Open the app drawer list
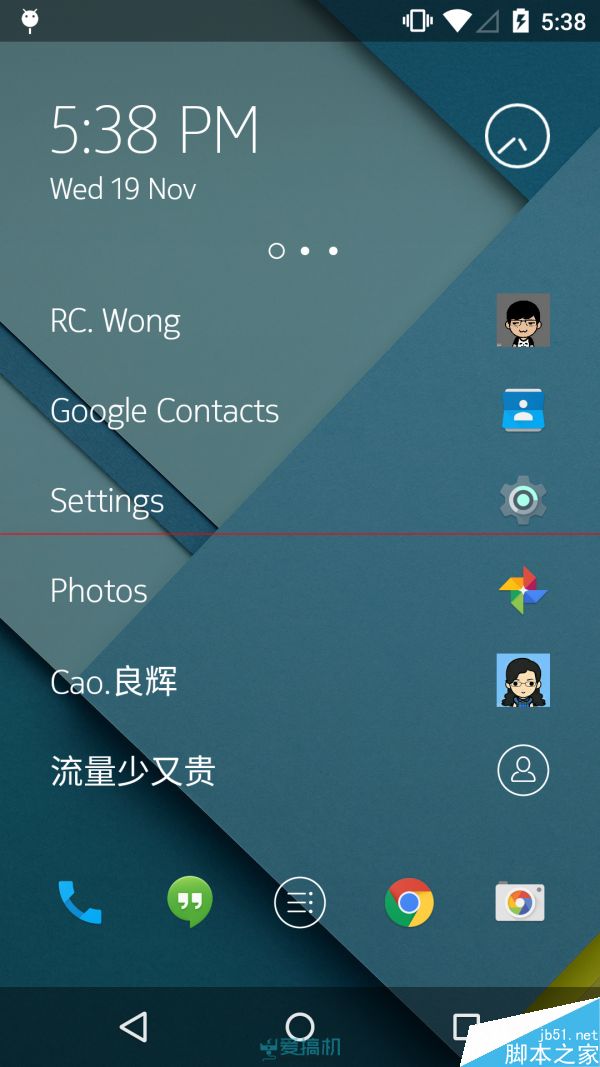The width and height of the screenshot is (600, 1067). [x=299, y=902]
